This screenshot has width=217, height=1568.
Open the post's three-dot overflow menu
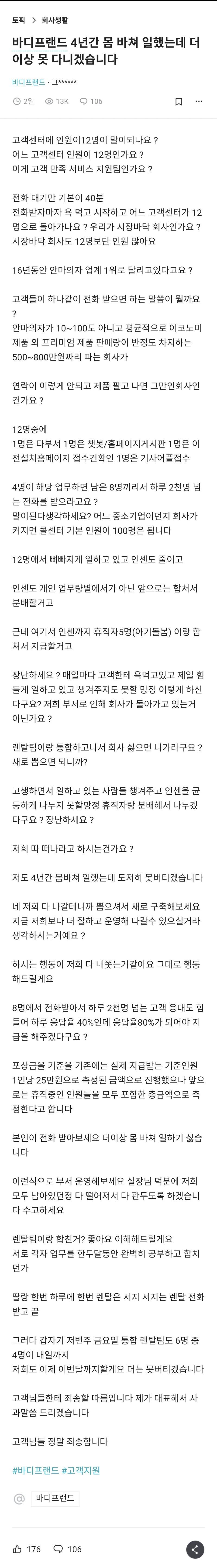pos(199,102)
